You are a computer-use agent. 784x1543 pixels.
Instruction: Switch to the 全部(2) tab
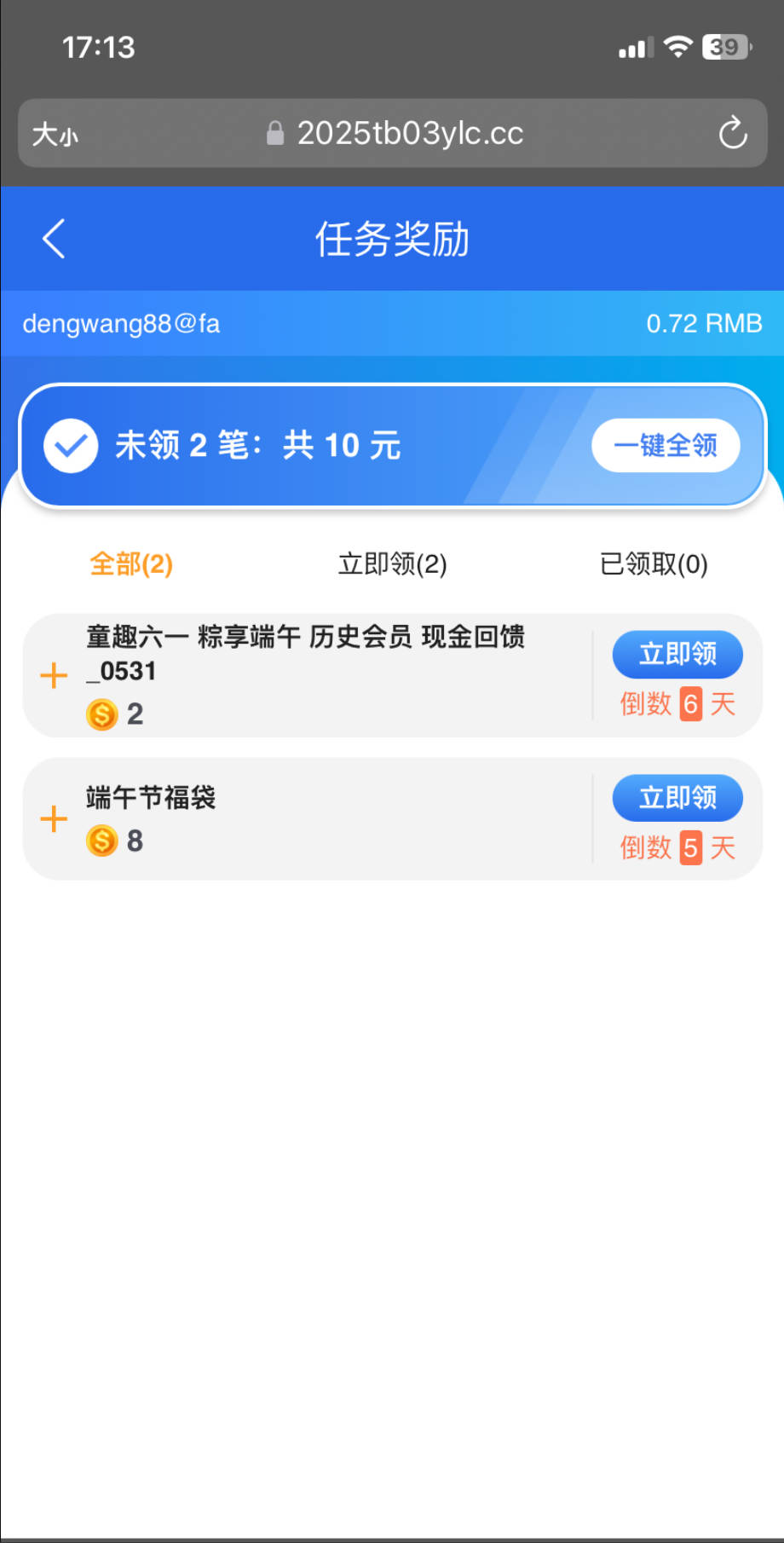tap(131, 563)
